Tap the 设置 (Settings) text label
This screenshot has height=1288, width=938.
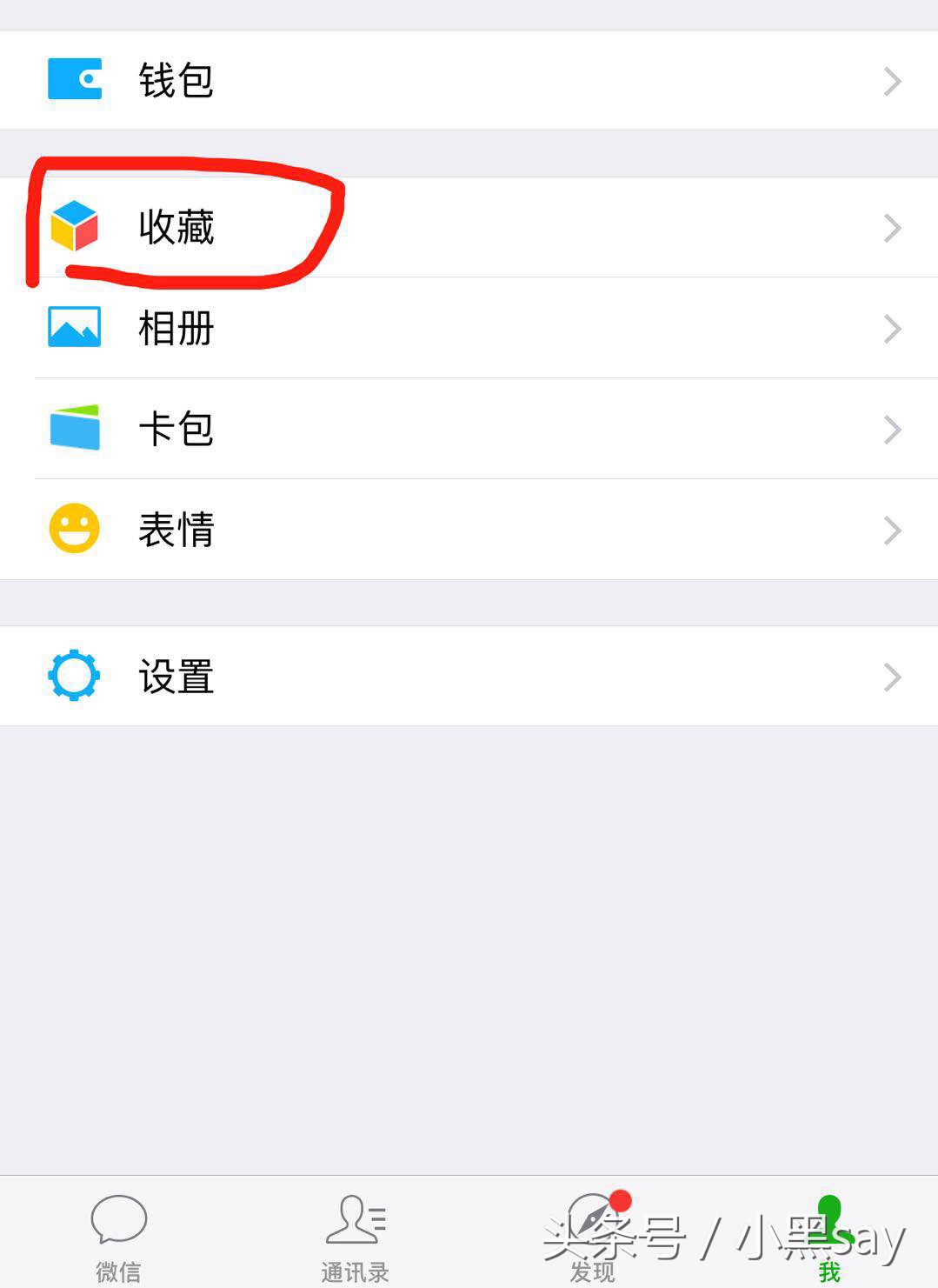point(175,676)
